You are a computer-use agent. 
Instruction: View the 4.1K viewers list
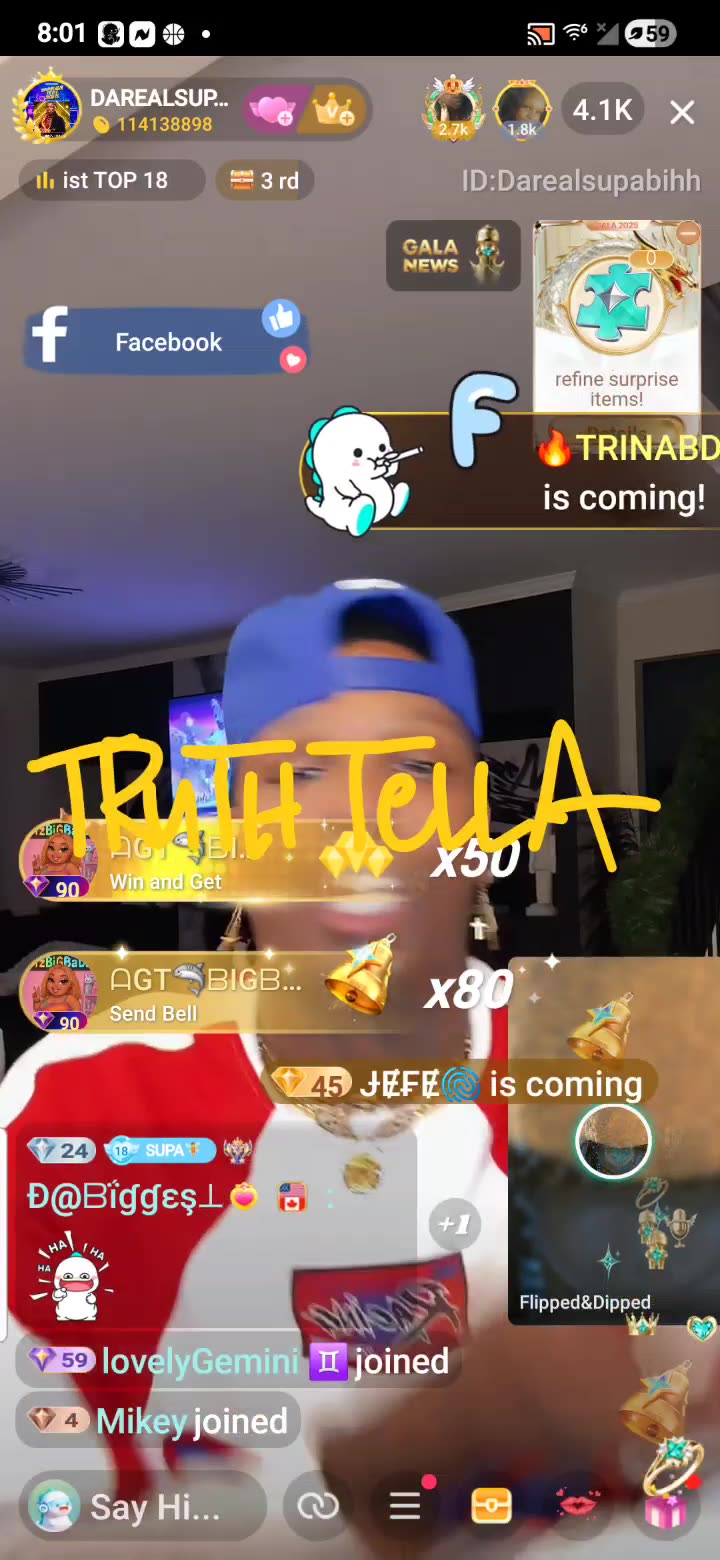[602, 110]
